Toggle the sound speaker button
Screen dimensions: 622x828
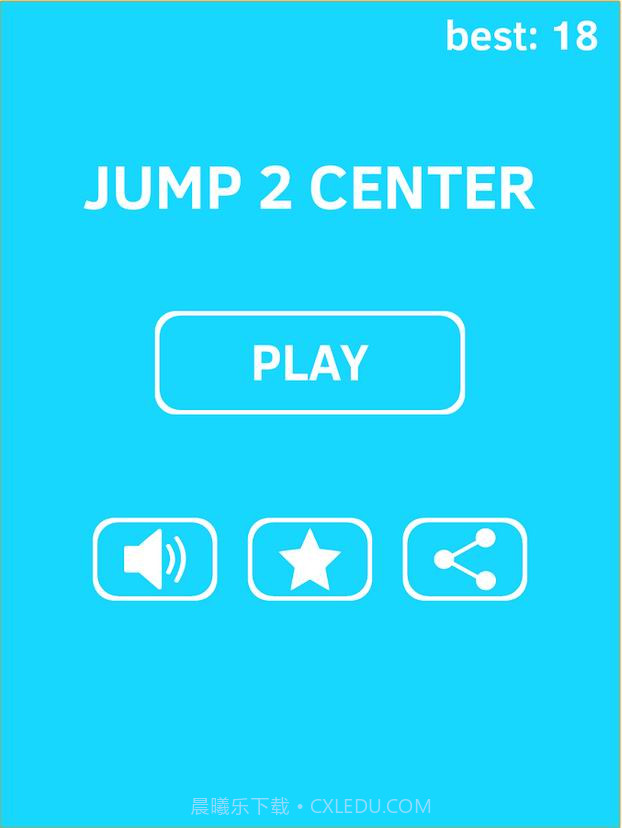click(155, 559)
